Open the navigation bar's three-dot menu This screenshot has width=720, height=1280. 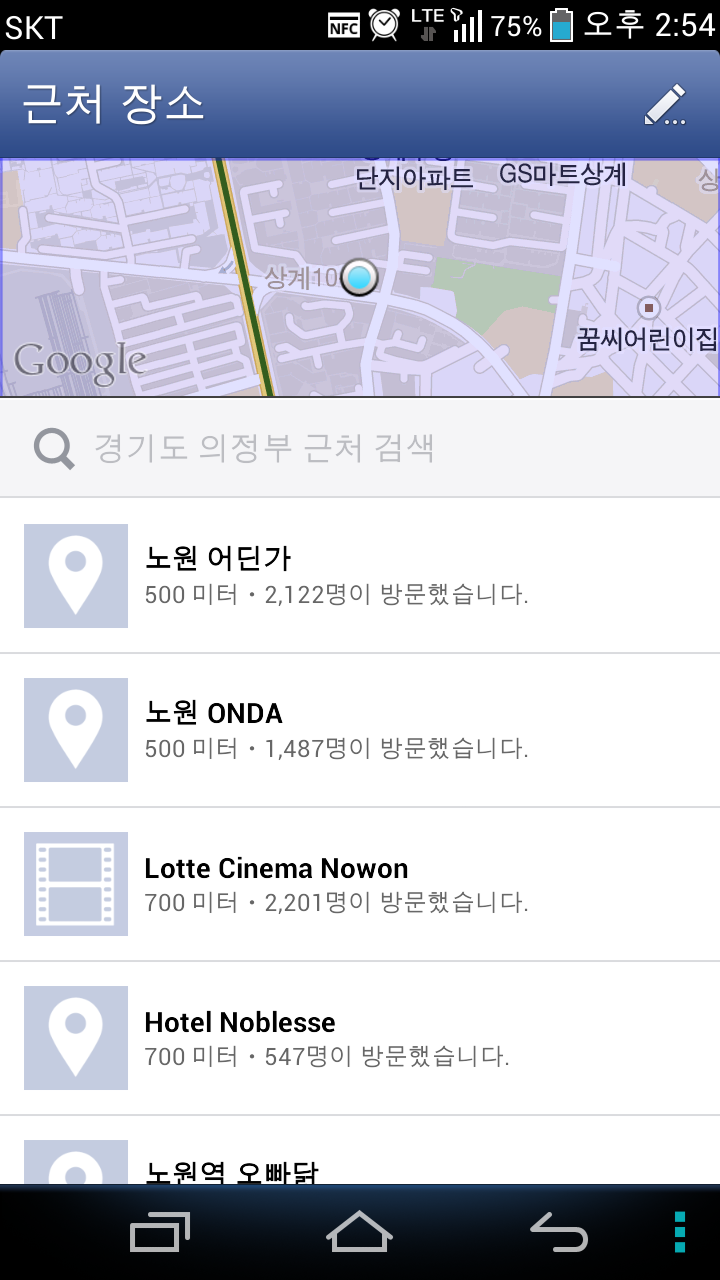click(x=680, y=1232)
